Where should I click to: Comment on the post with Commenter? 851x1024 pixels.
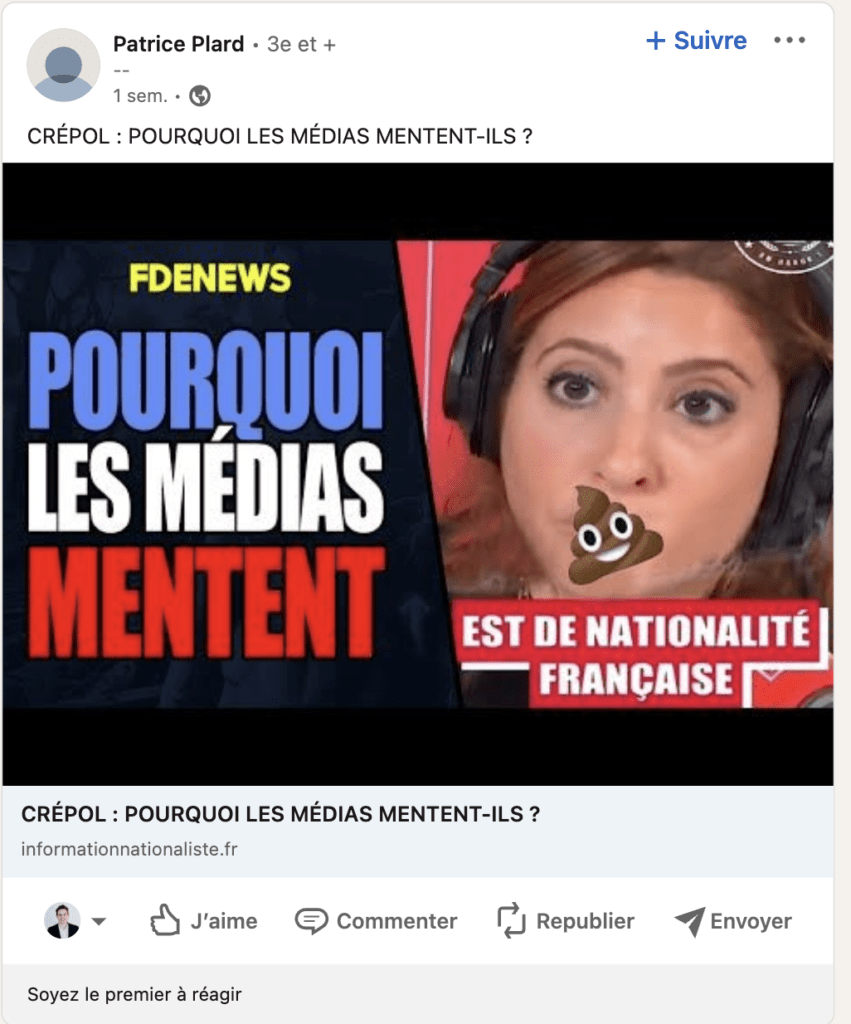click(x=376, y=921)
